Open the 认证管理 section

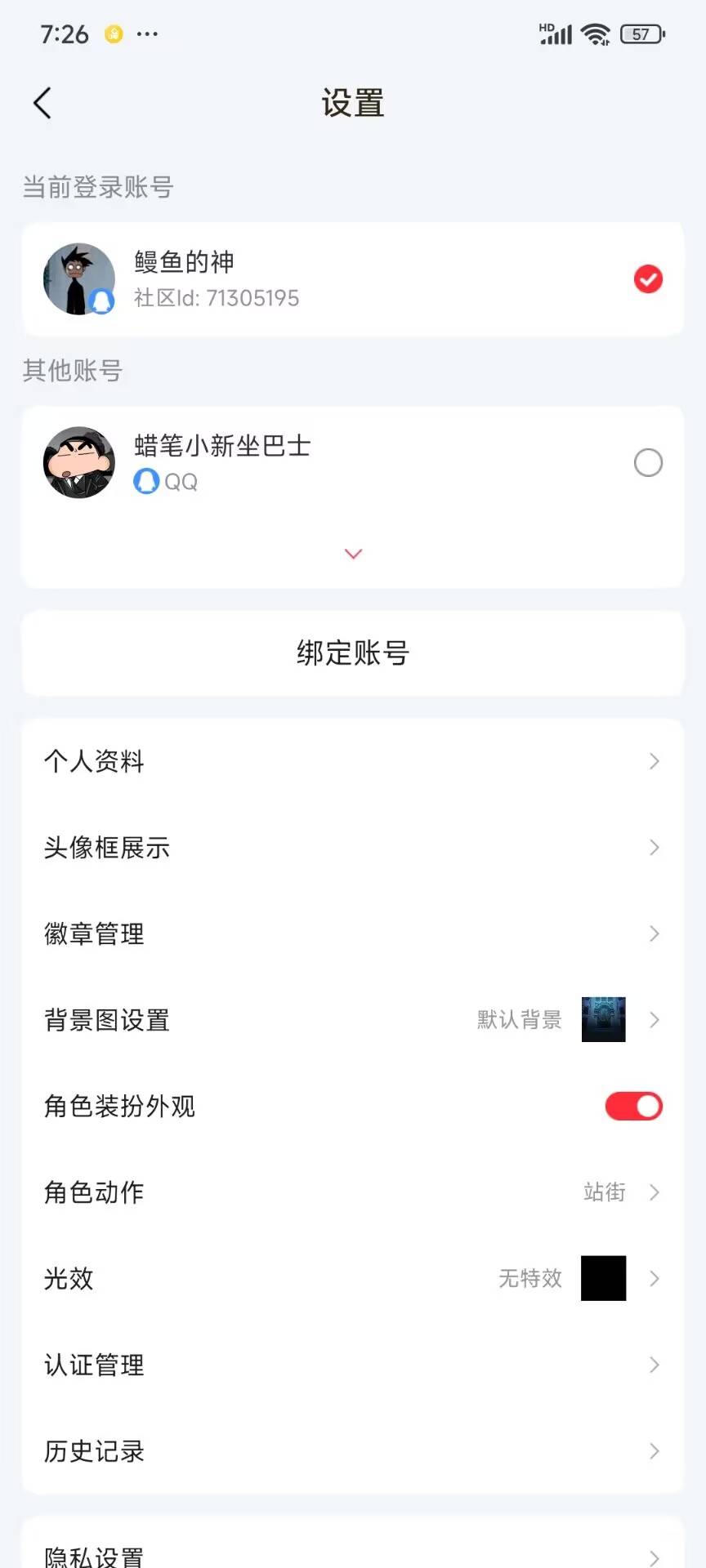[x=353, y=1365]
